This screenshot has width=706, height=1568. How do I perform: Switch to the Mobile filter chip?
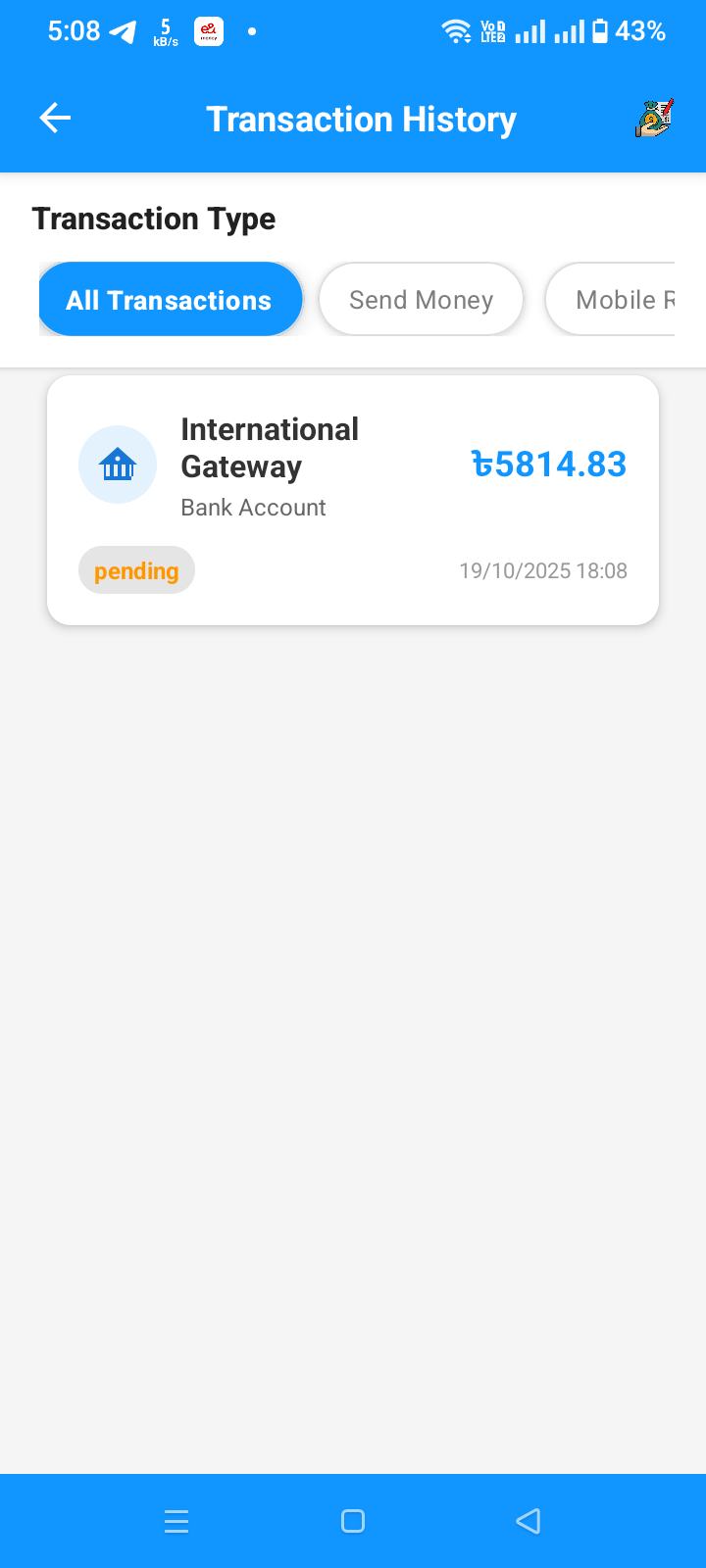[613, 300]
